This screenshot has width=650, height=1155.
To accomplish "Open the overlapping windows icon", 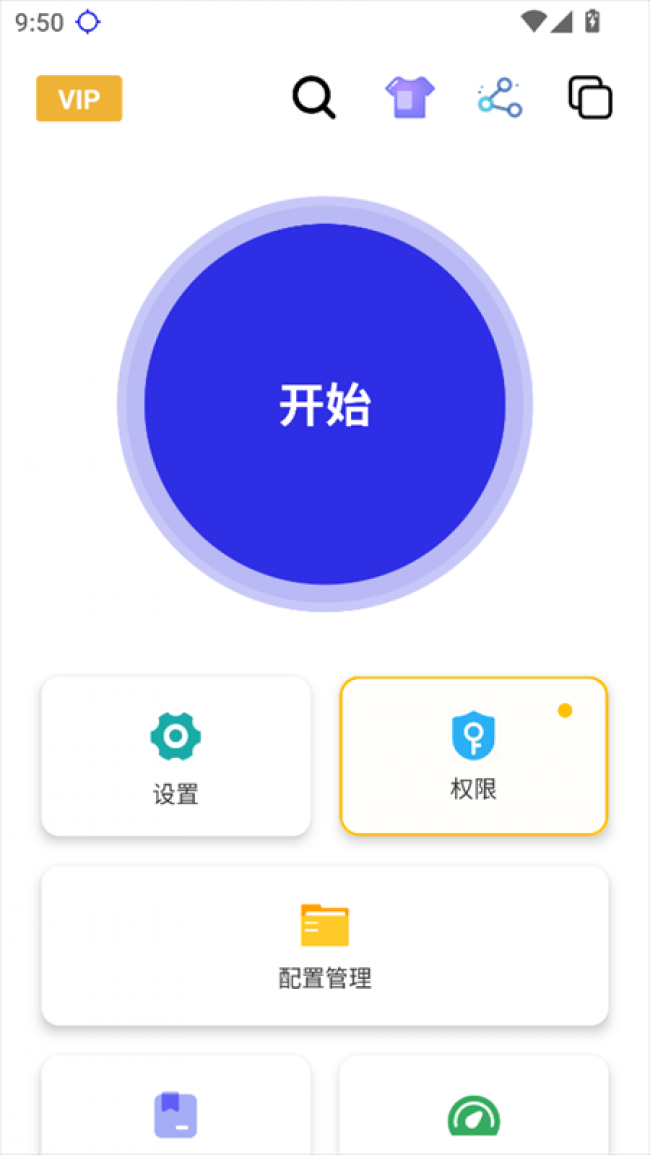I will 590,98.
